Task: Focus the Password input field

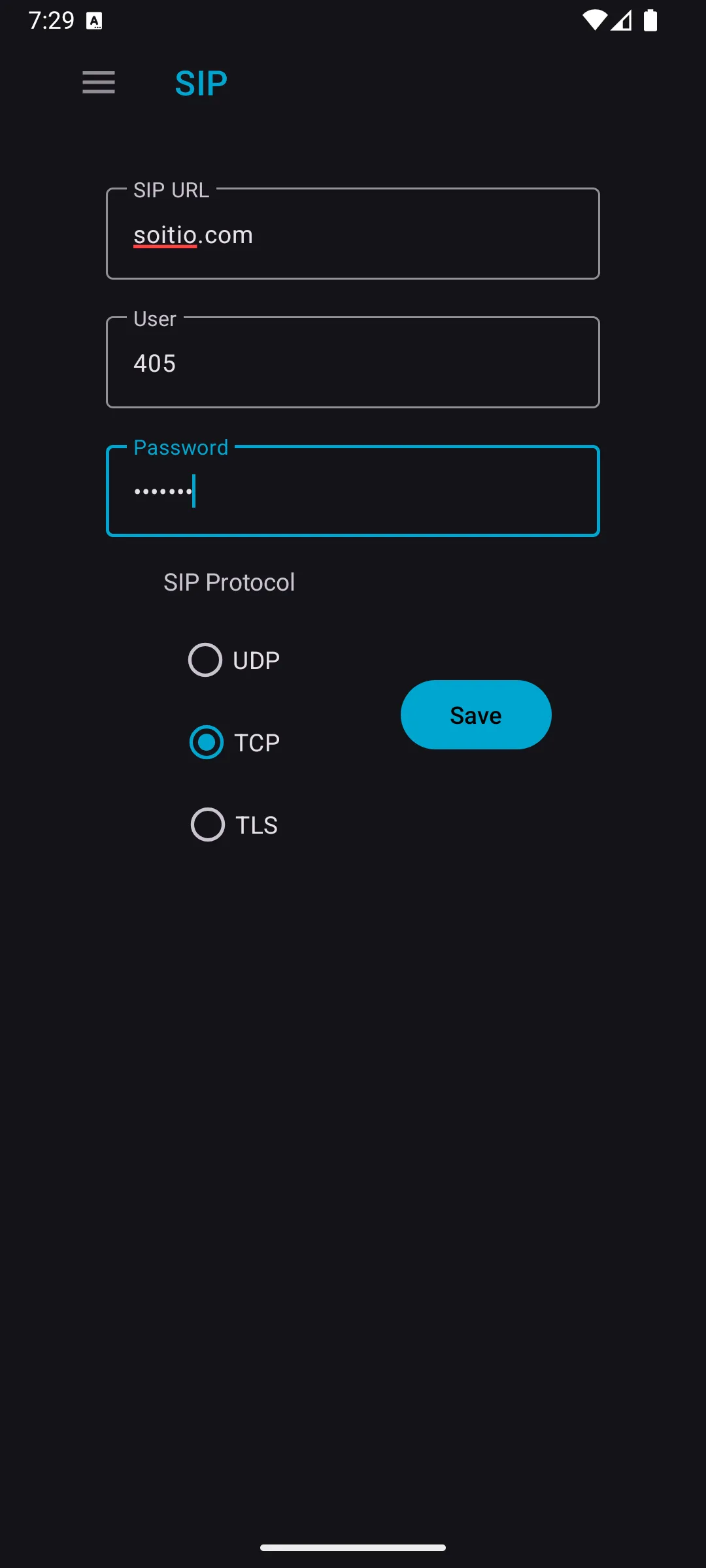Action: 353,491
